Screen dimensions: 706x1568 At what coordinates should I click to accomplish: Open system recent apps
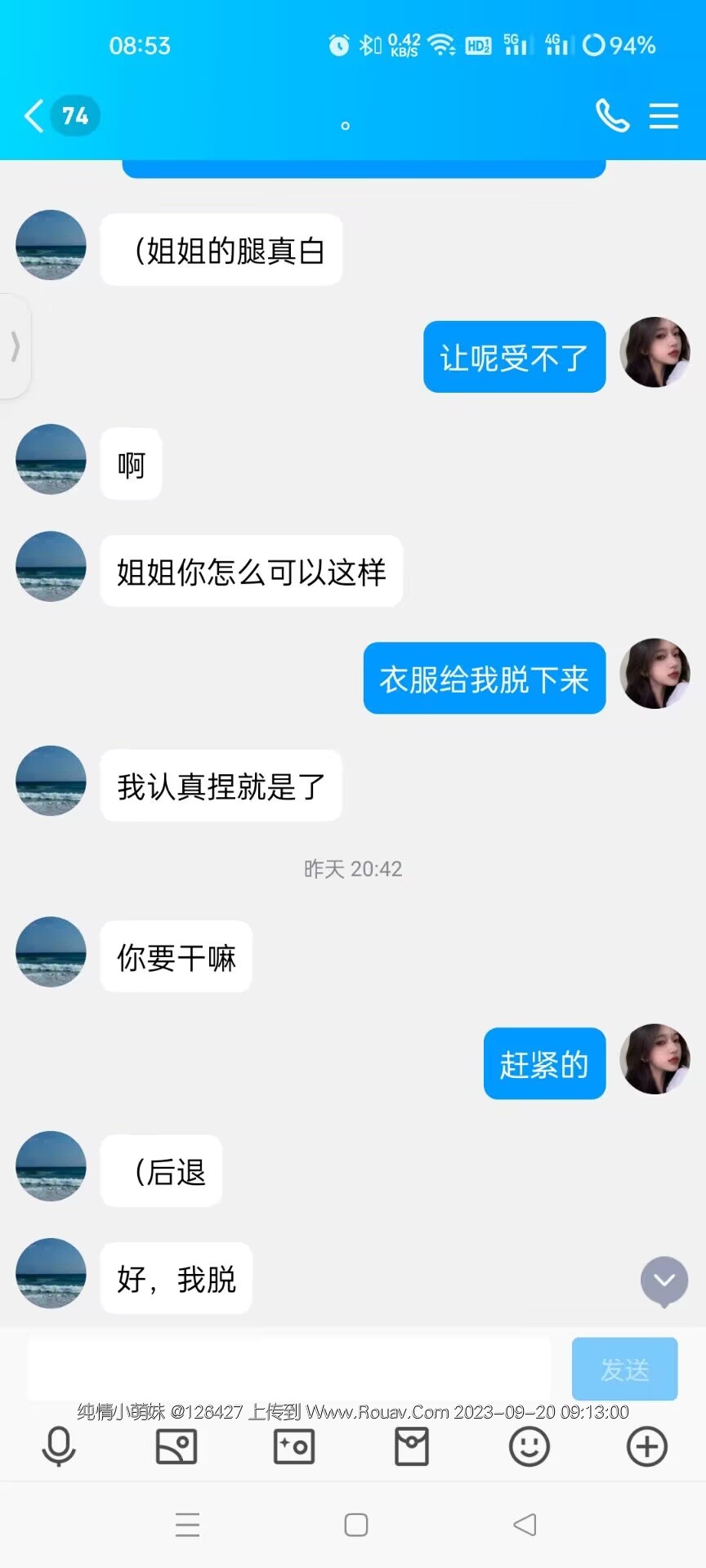pos(188,1525)
